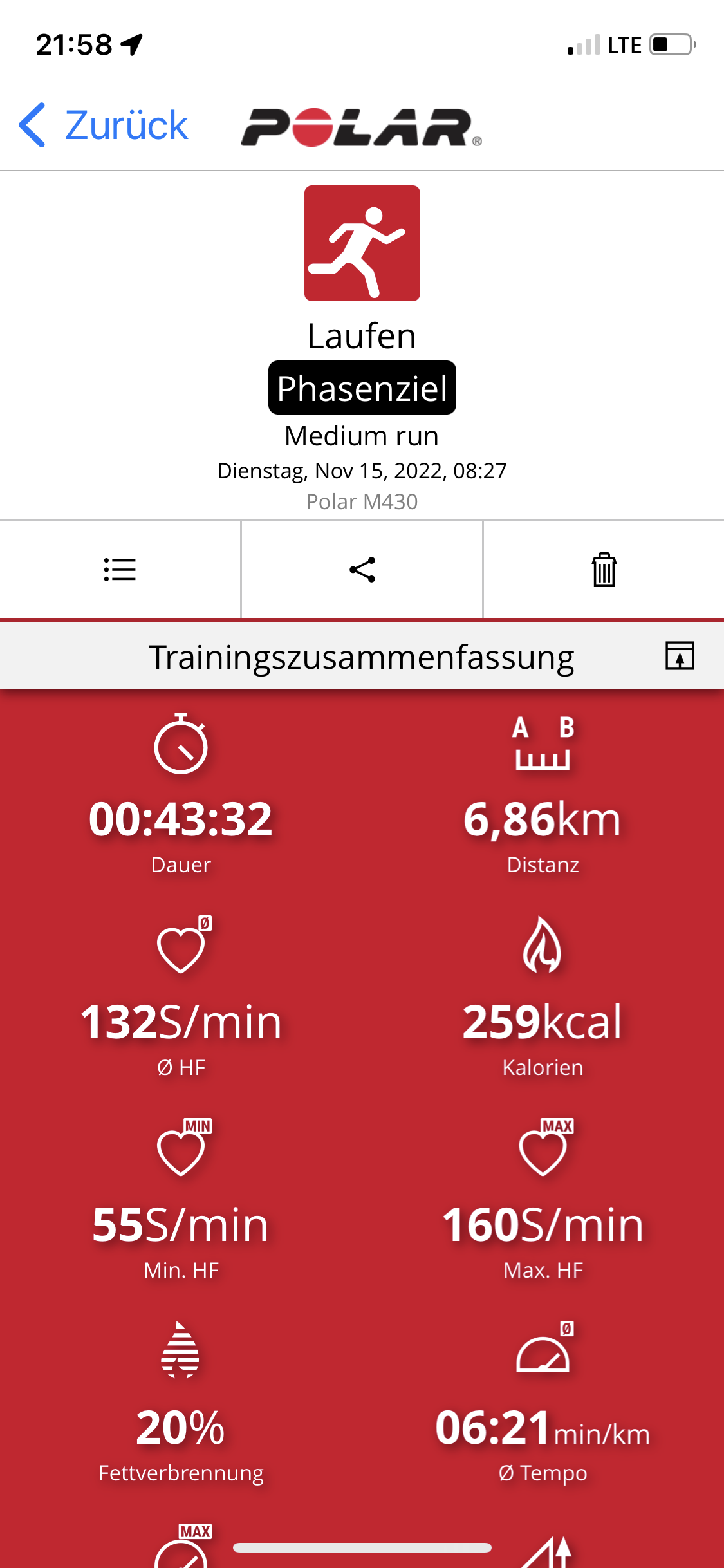724x1568 pixels.
Task: Delete this training with the trash icon
Action: (x=604, y=570)
